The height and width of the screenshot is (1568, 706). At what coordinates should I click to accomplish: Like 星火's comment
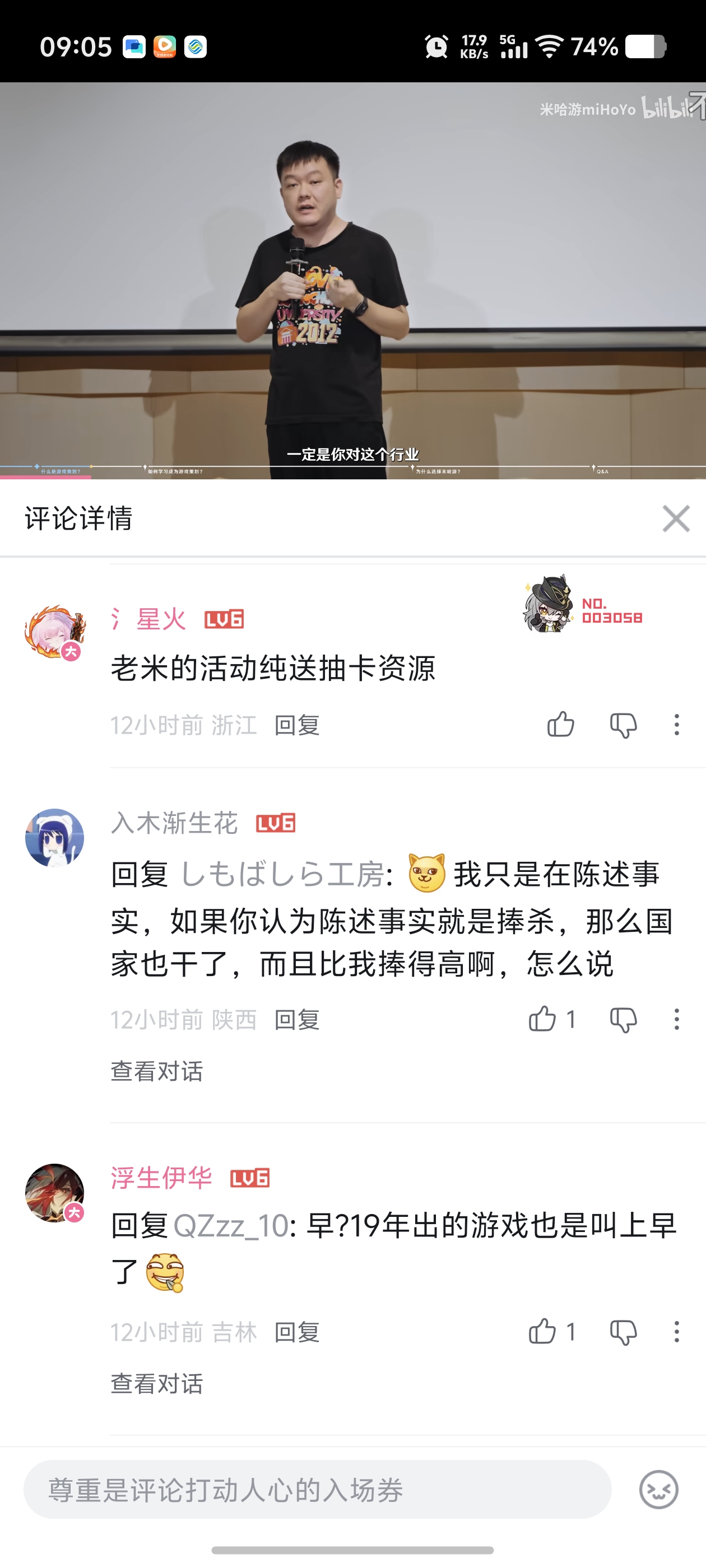[x=560, y=724]
